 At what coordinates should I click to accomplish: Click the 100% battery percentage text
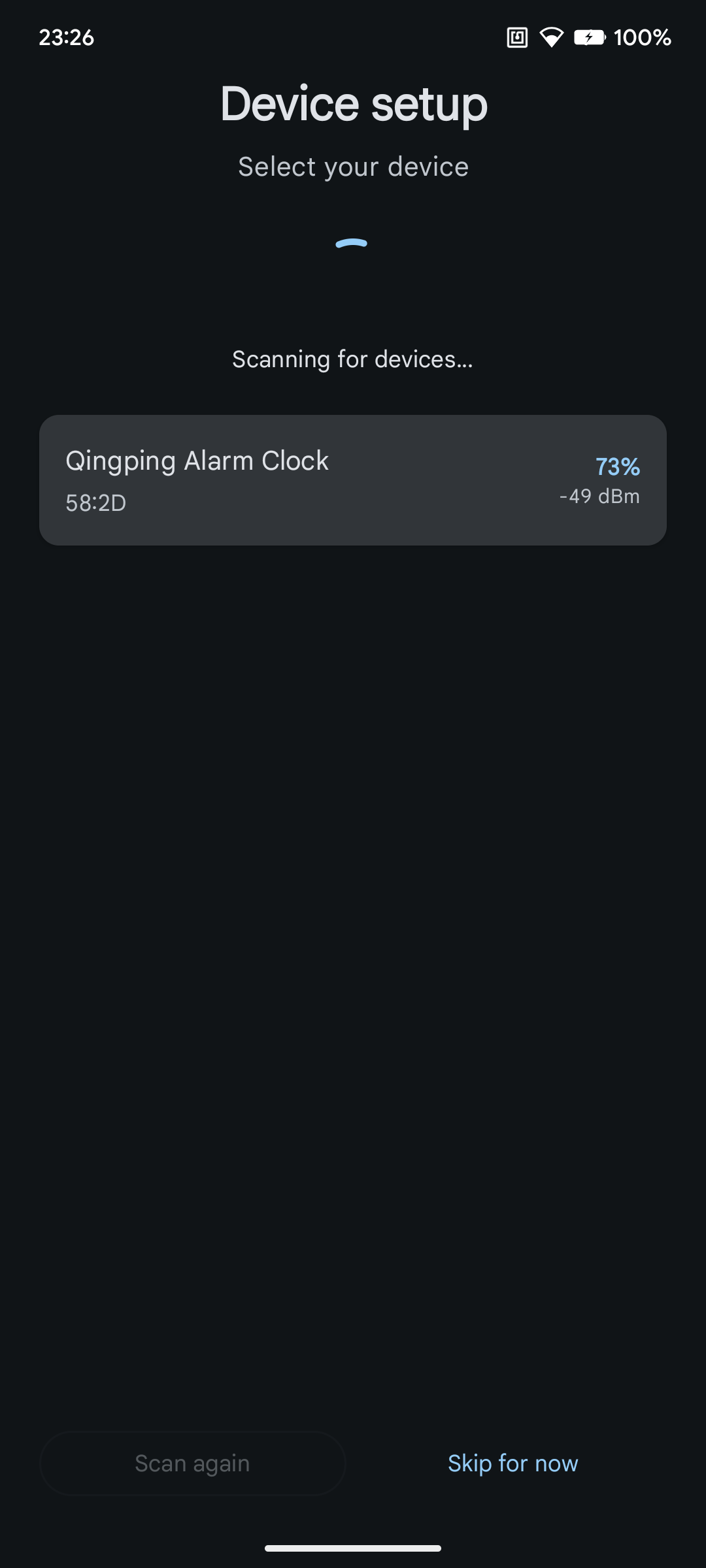click(x=643, y=37)
